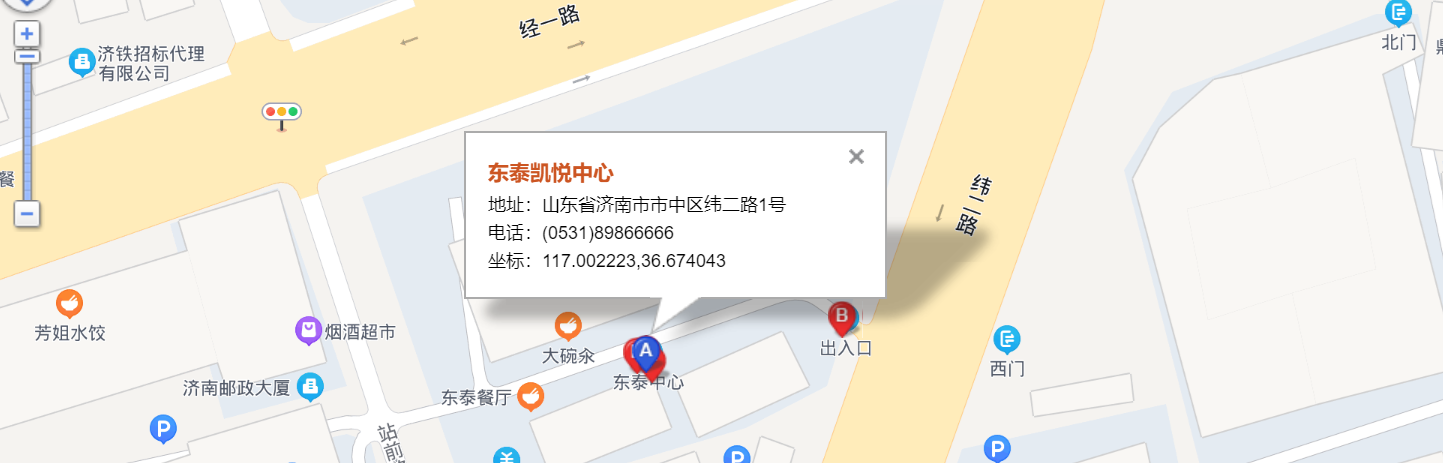1443x463 pixels.
Task: Zoom in the map
Action: pos(28,34)
